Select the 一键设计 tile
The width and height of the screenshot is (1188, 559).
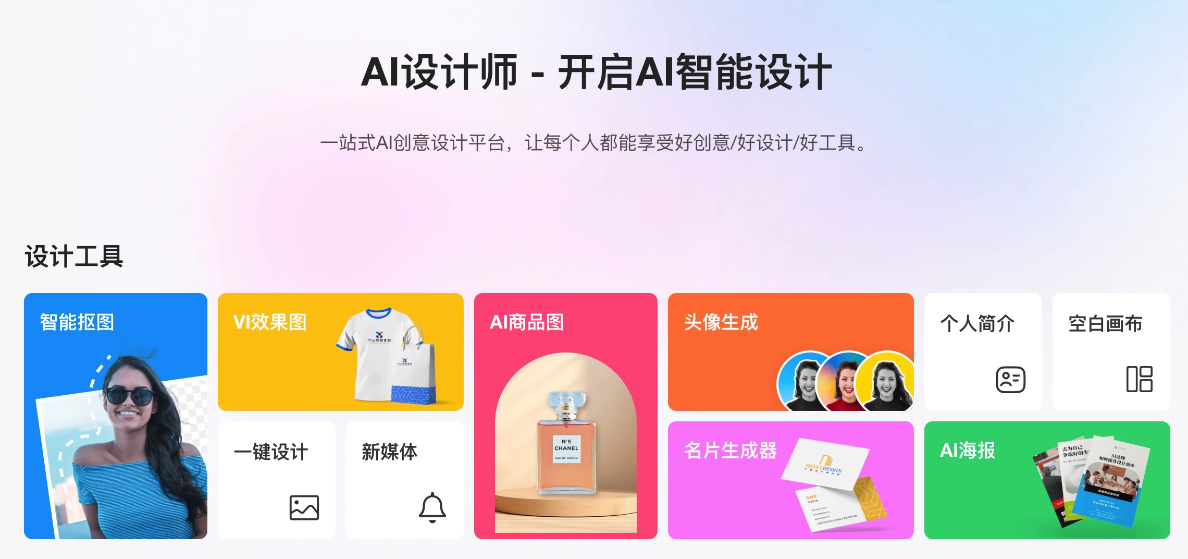(x=276, y=480)
